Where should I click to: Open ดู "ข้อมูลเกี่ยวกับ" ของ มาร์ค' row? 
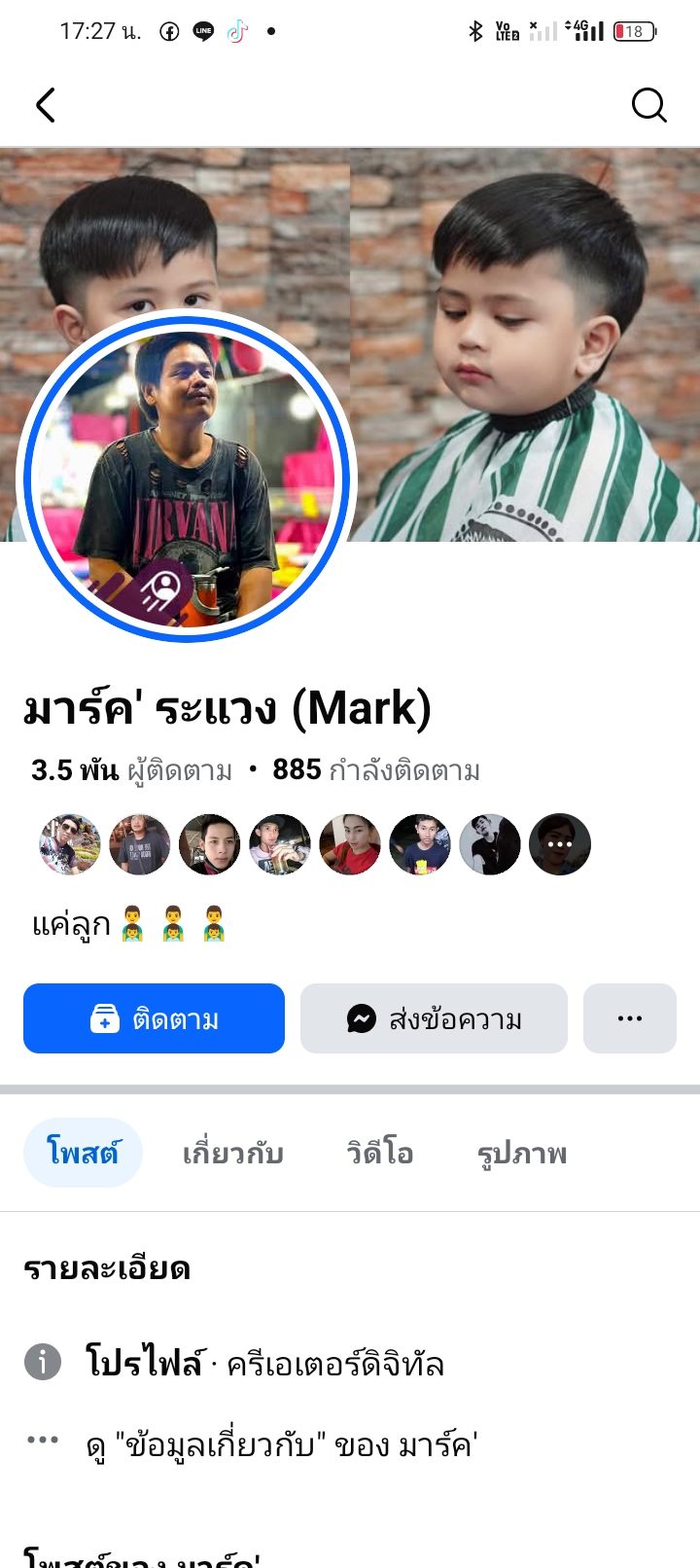[x=281, y=1445]
